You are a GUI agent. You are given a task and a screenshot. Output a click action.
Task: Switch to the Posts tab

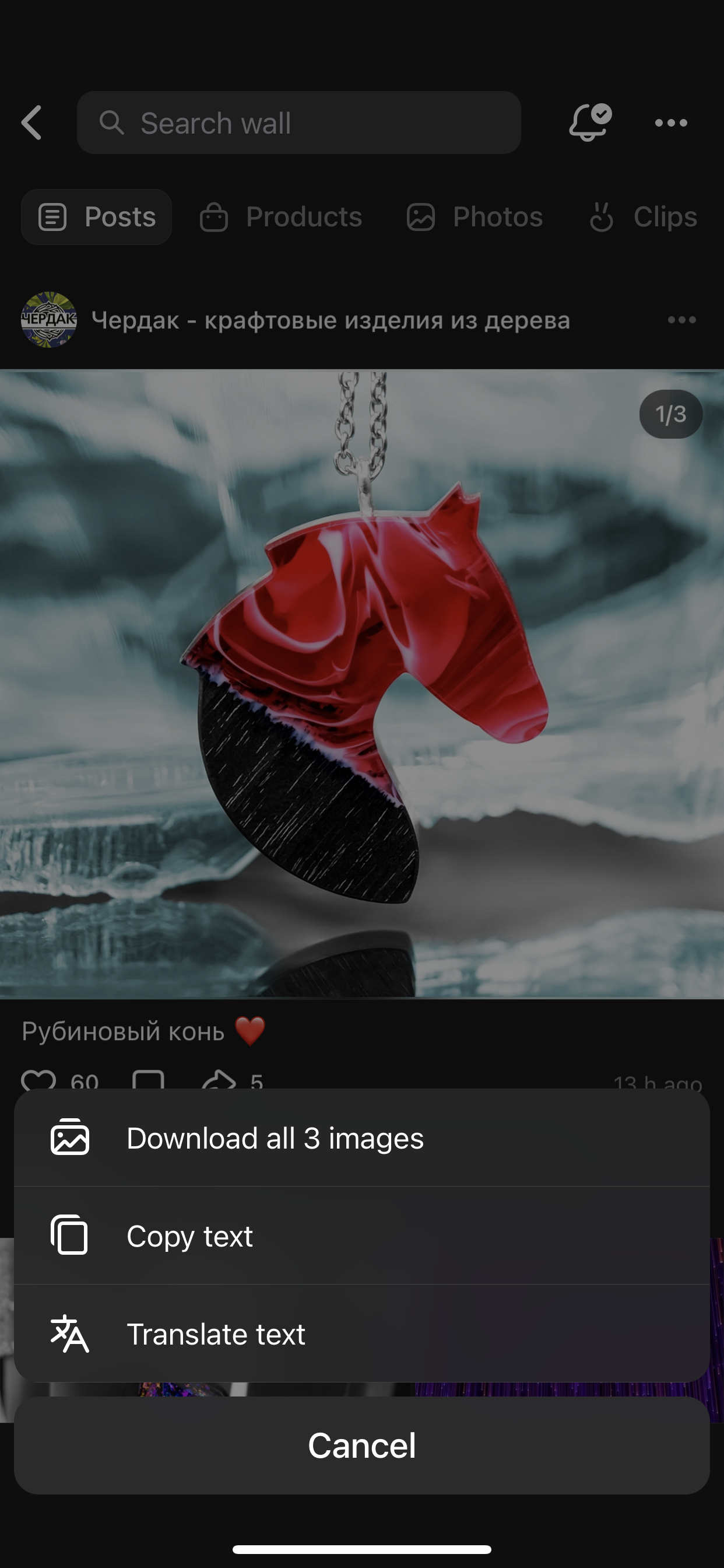96,216
